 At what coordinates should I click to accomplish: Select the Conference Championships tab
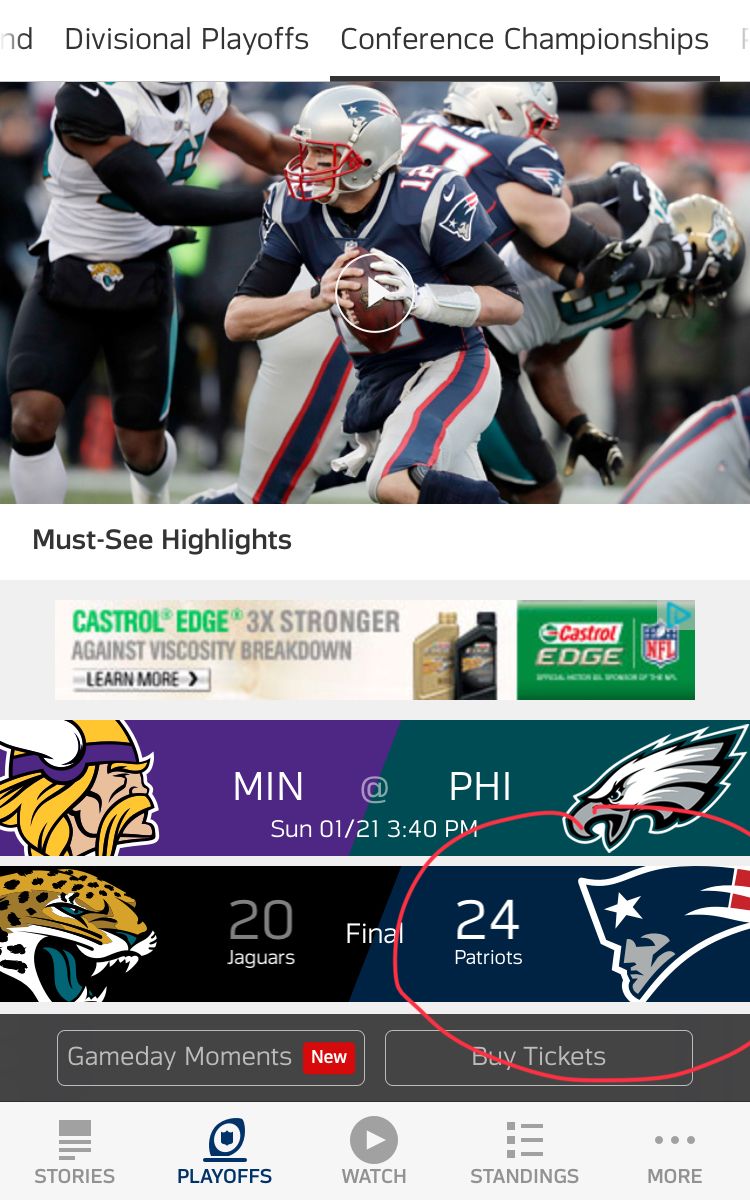[524, 40]
